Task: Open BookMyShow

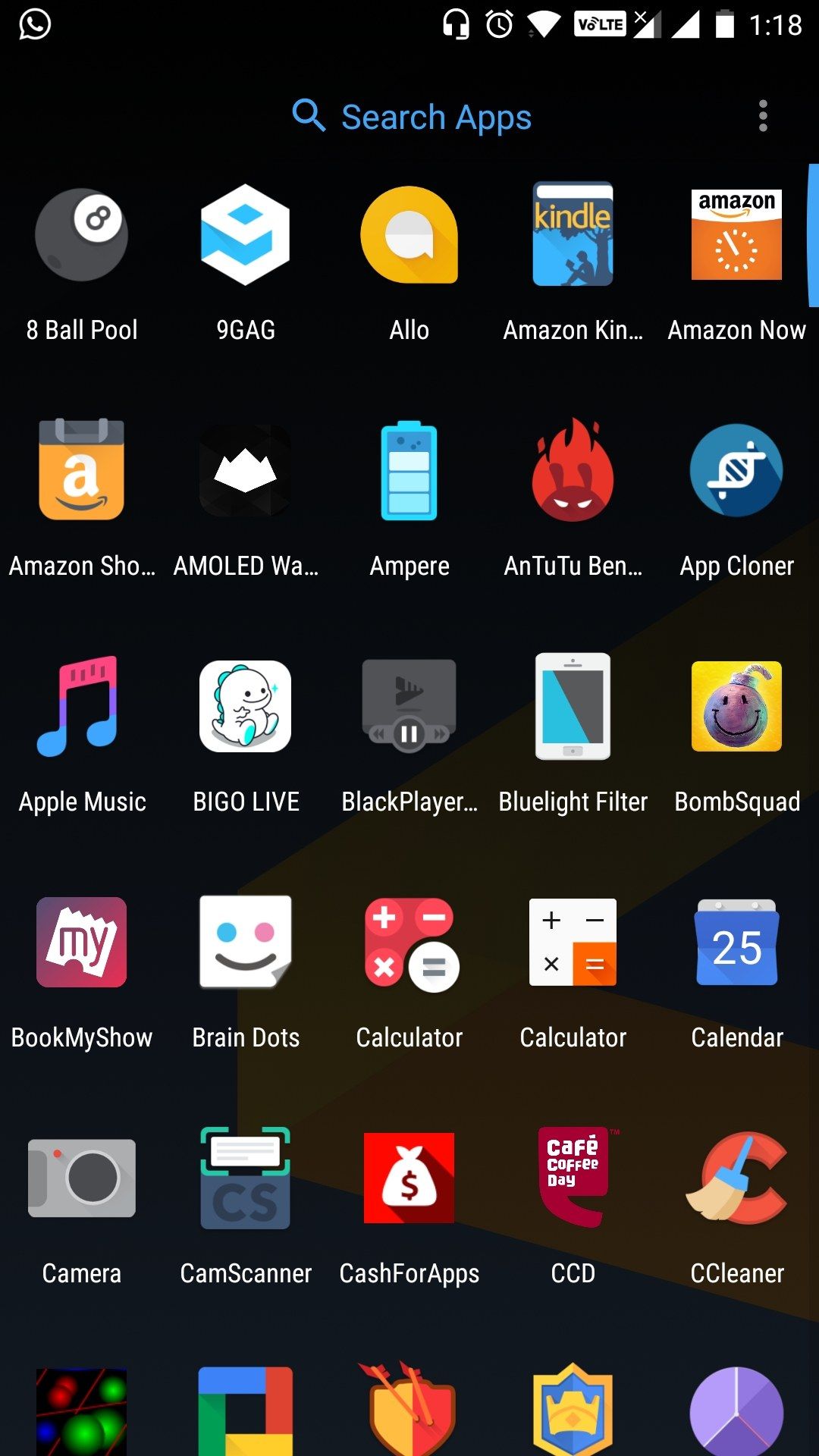Action: (x=82, y=943)
